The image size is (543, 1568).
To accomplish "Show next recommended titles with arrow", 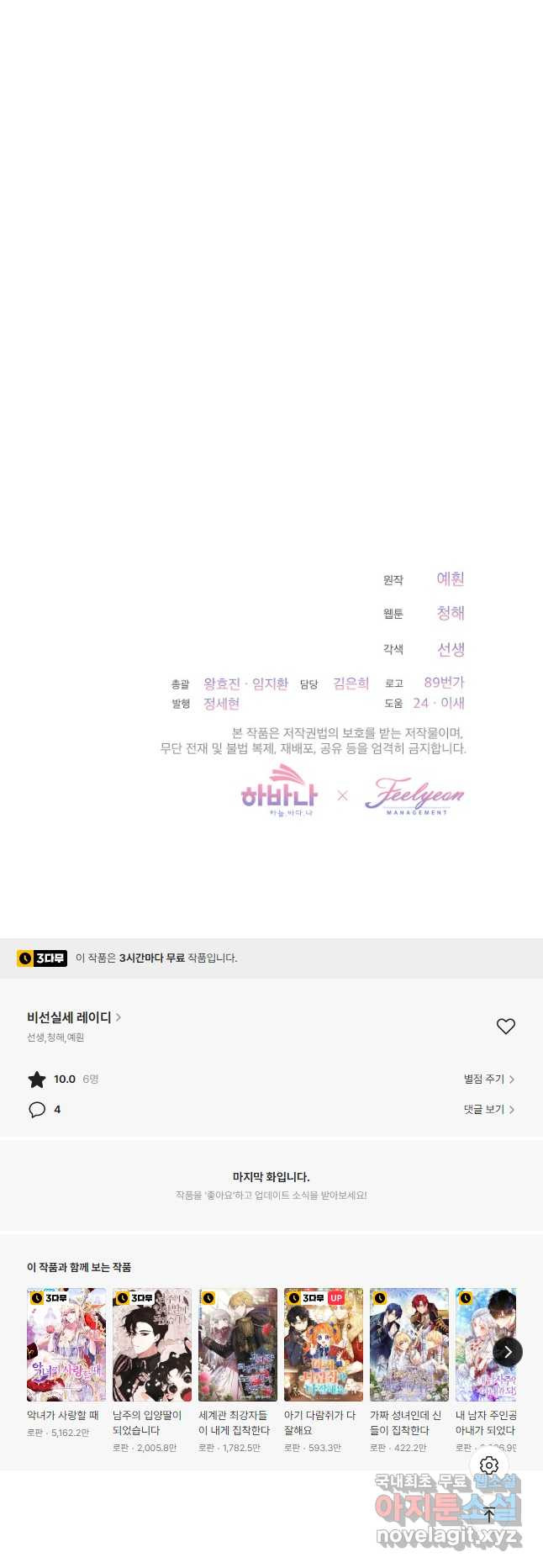I will [x=507, y=1352].
